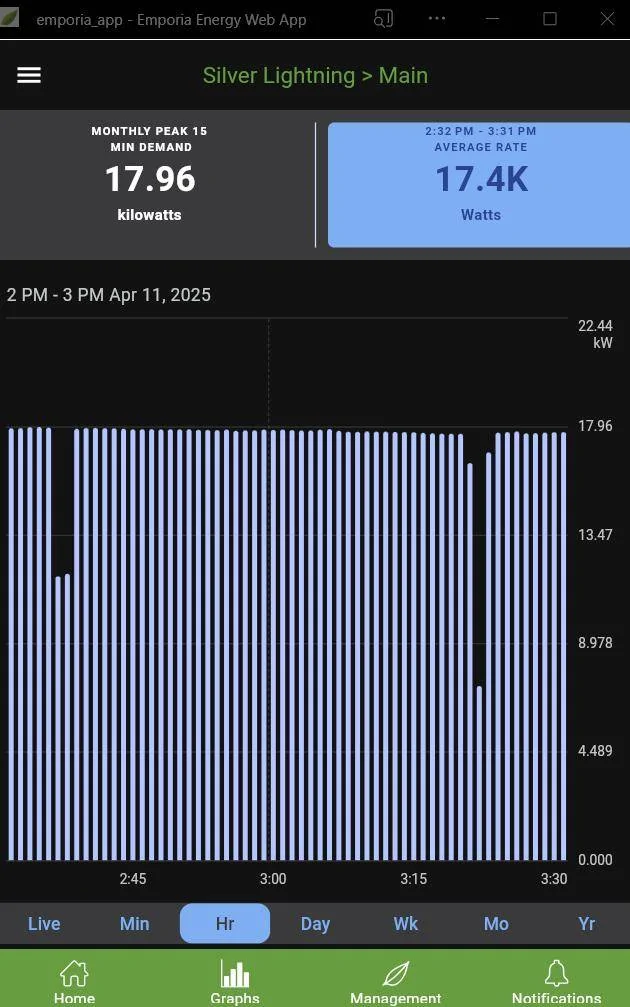Go to the Home tab
630x1007 pixels.
tap(74, 980)
